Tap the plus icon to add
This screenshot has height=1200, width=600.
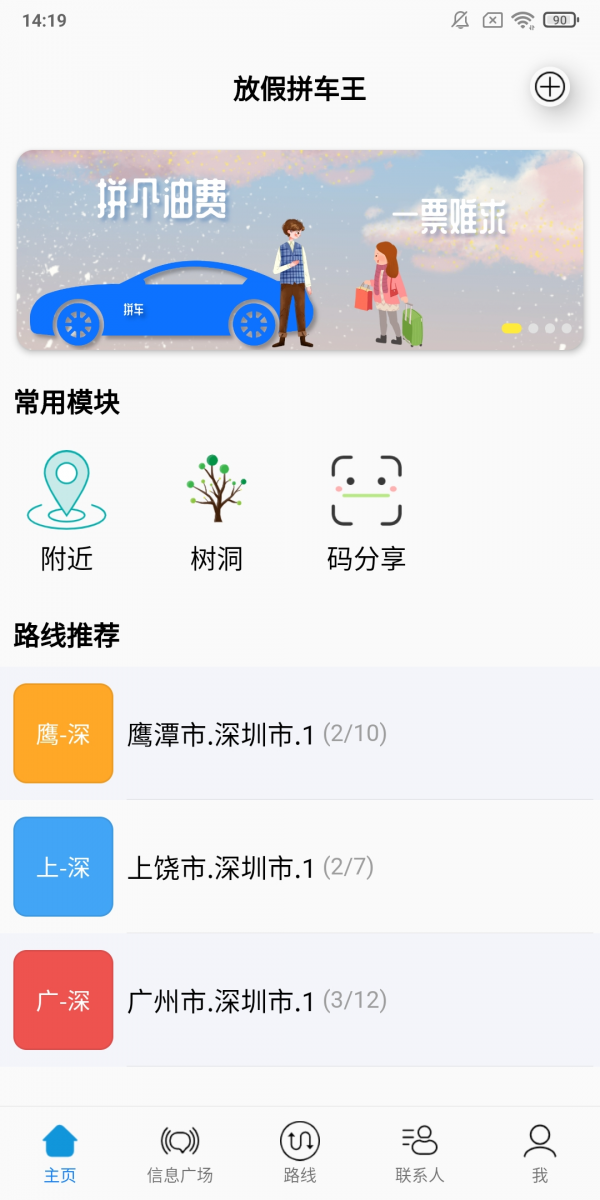tap(550, 88)
